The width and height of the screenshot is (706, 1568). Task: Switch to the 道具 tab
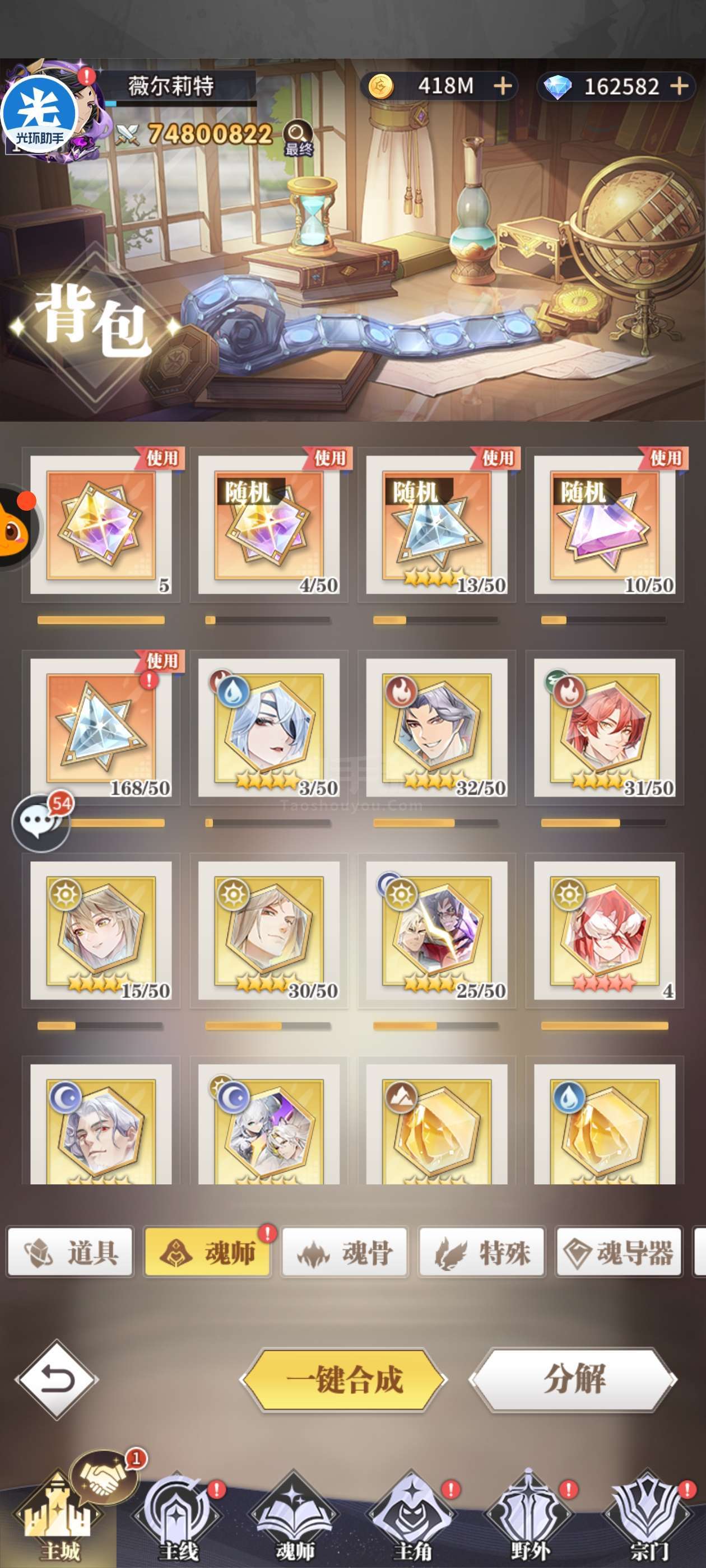click(x=70, y=1252)
